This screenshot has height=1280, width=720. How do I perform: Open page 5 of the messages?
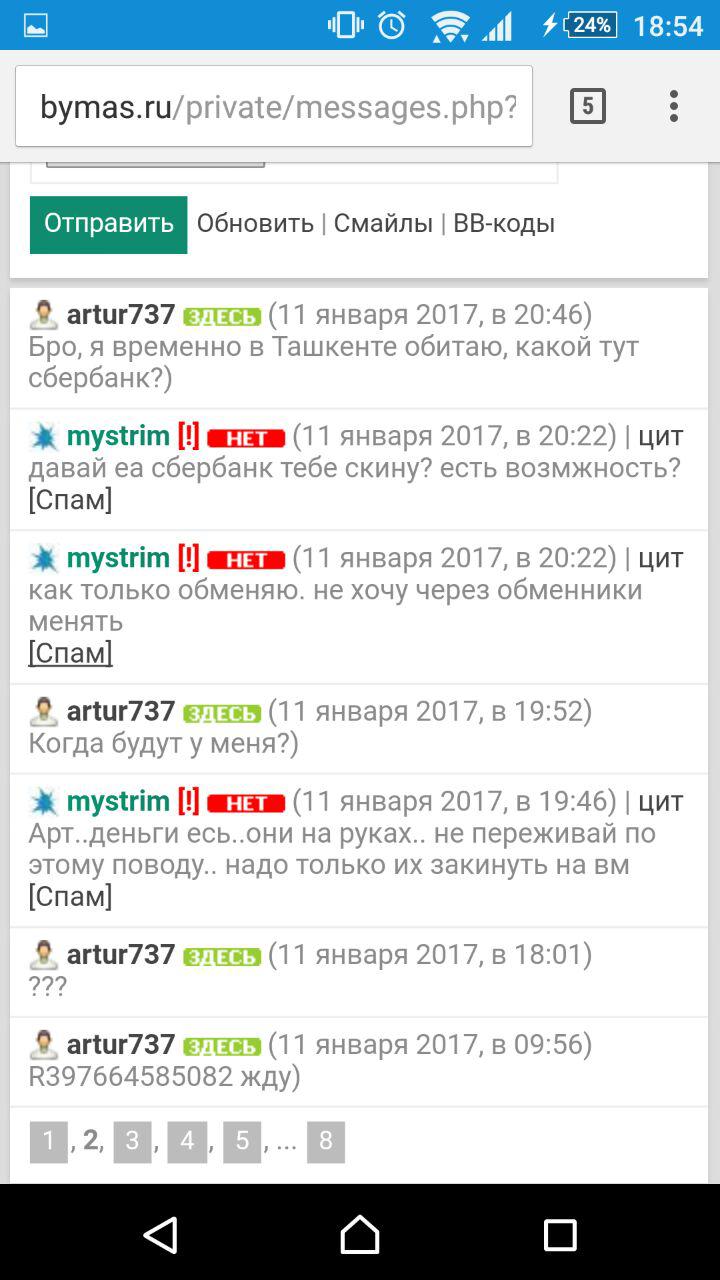[x=242, y=1142]
